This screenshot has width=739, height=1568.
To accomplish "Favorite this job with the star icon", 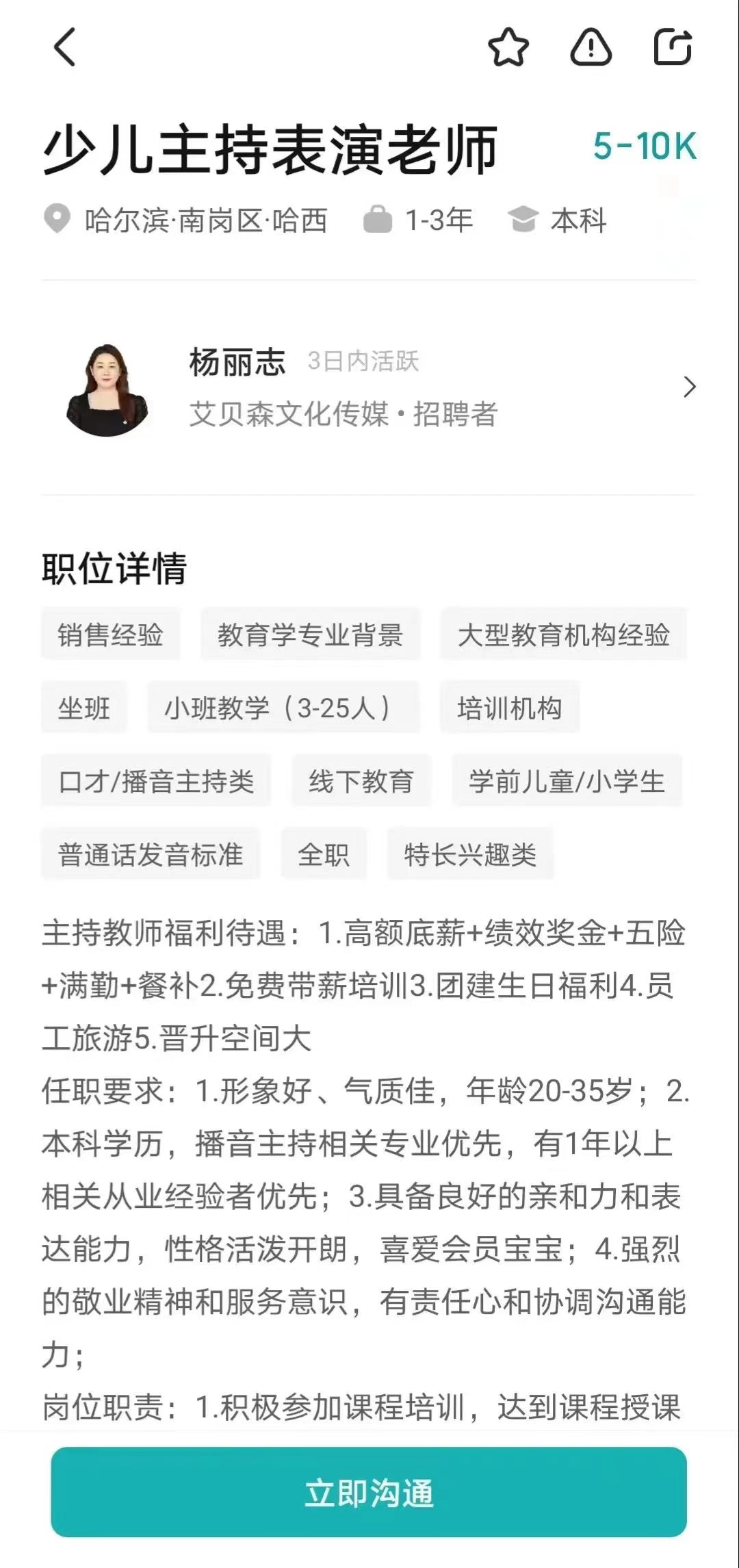I will coord(508,47).
